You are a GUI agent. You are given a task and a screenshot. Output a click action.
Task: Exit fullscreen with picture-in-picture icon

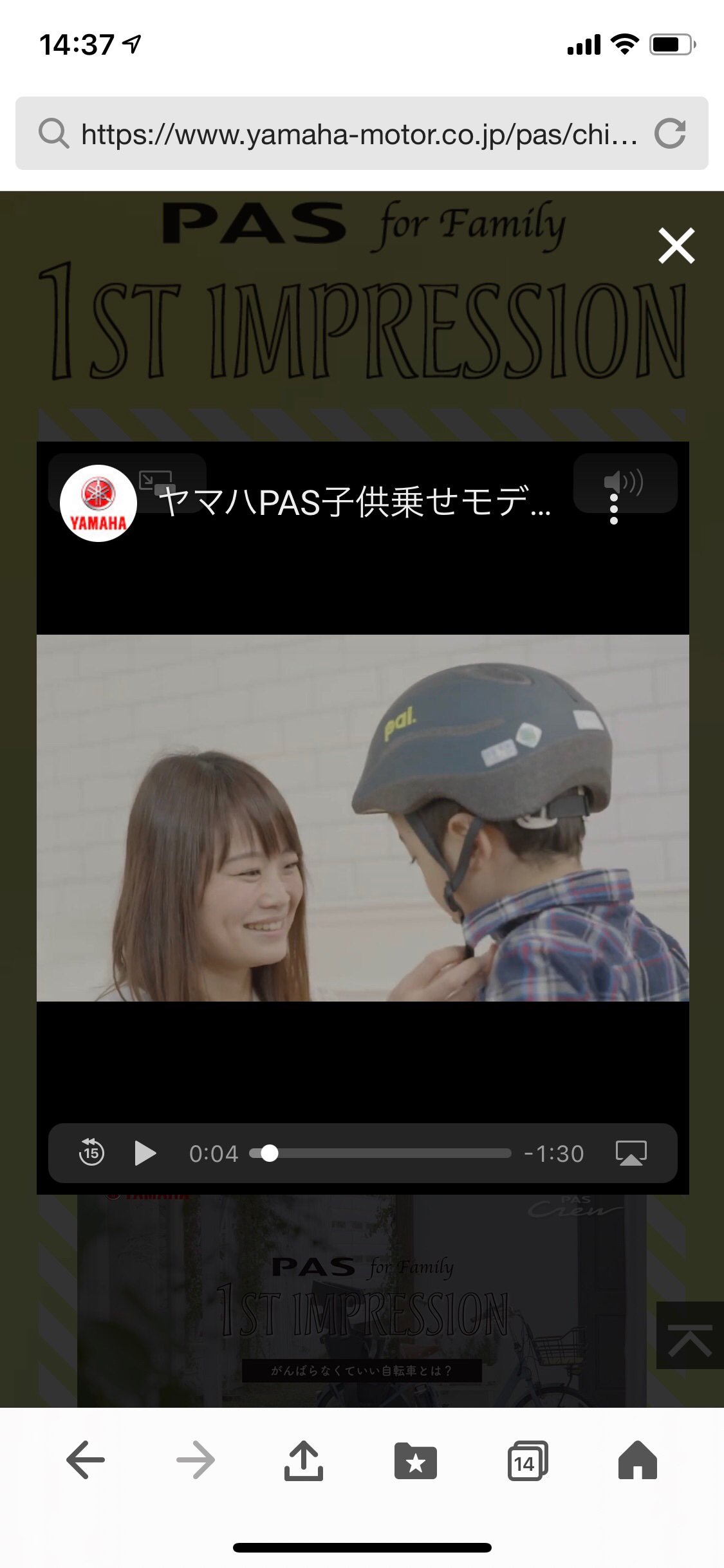coord(156,481)
